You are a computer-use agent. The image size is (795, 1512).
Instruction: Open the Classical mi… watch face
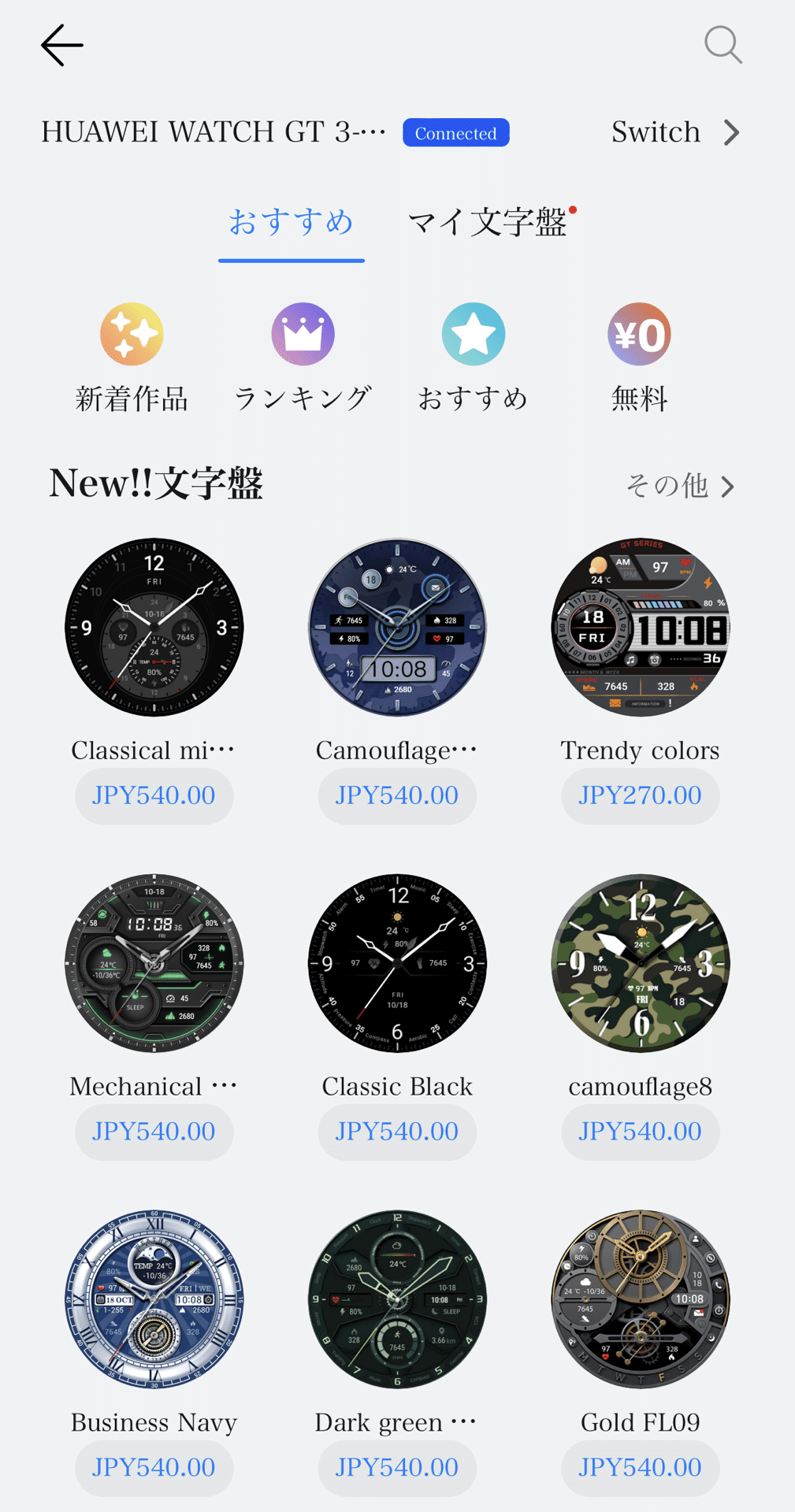tap(154, 628)
